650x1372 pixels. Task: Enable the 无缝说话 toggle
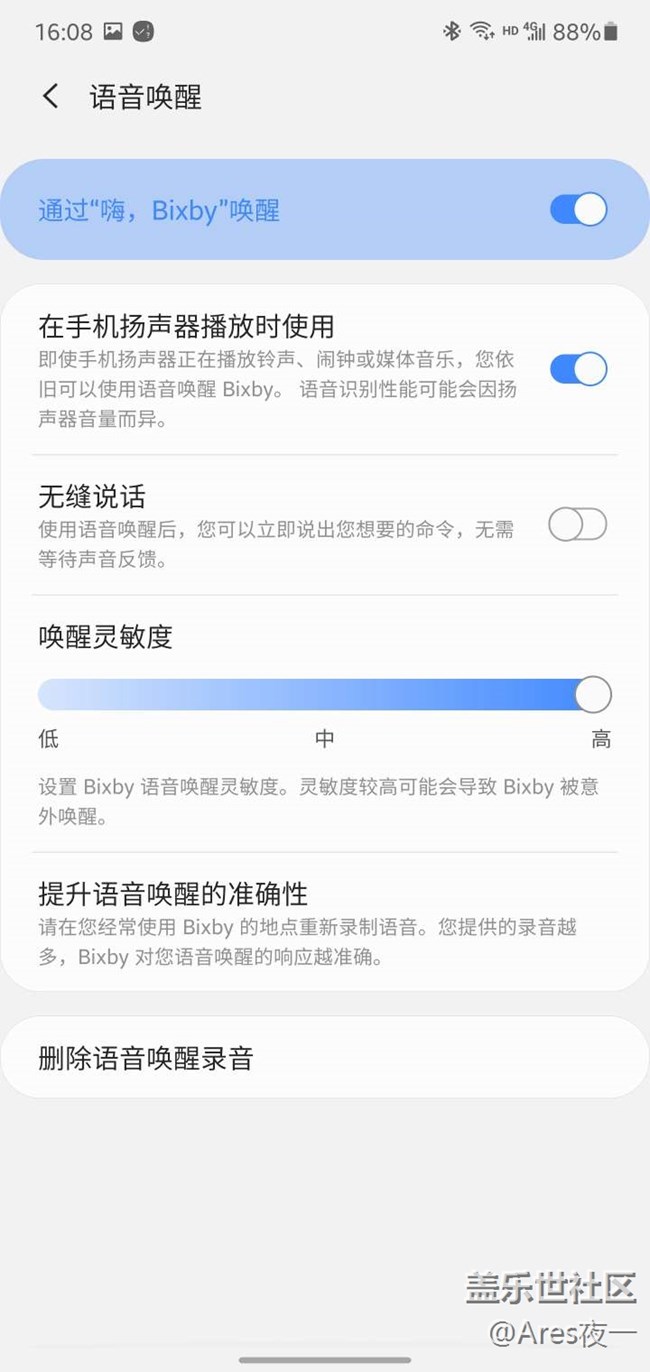(x=578, y=524)
